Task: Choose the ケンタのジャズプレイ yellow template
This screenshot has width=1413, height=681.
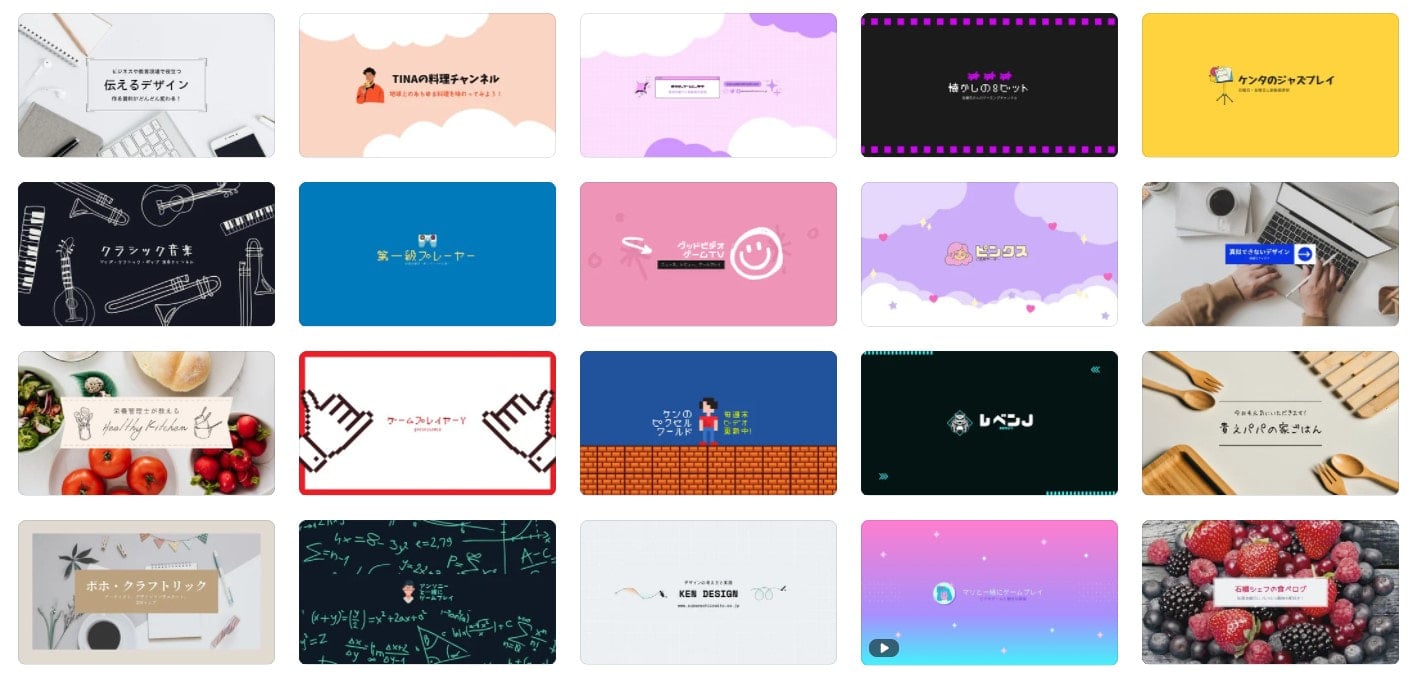Action: (x=1270, y=85)
